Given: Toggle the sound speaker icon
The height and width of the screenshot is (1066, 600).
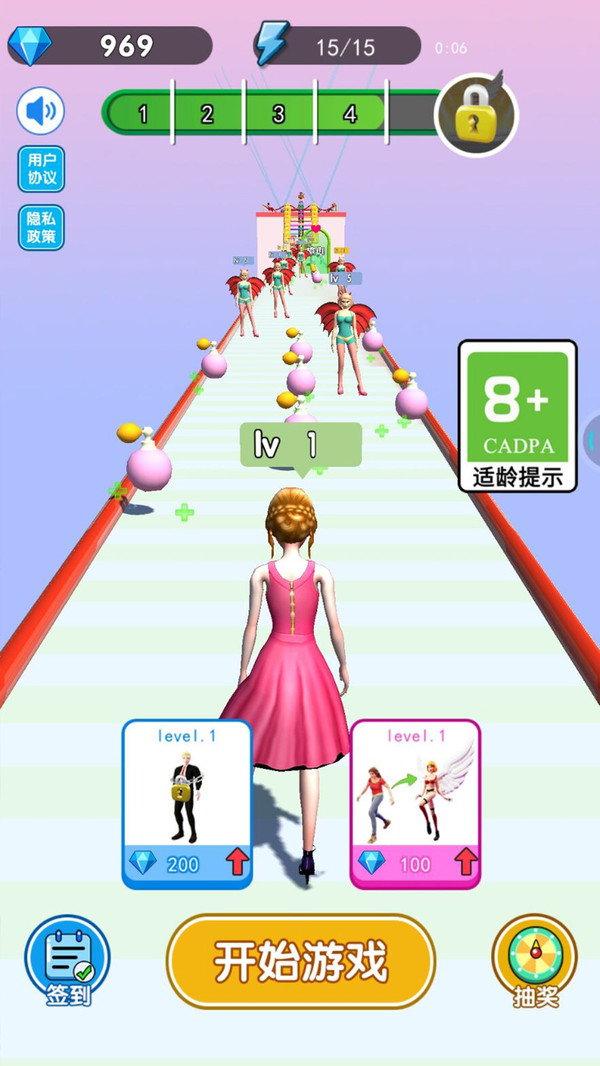Looking at the screenshot, I should [x=41, y=111].
